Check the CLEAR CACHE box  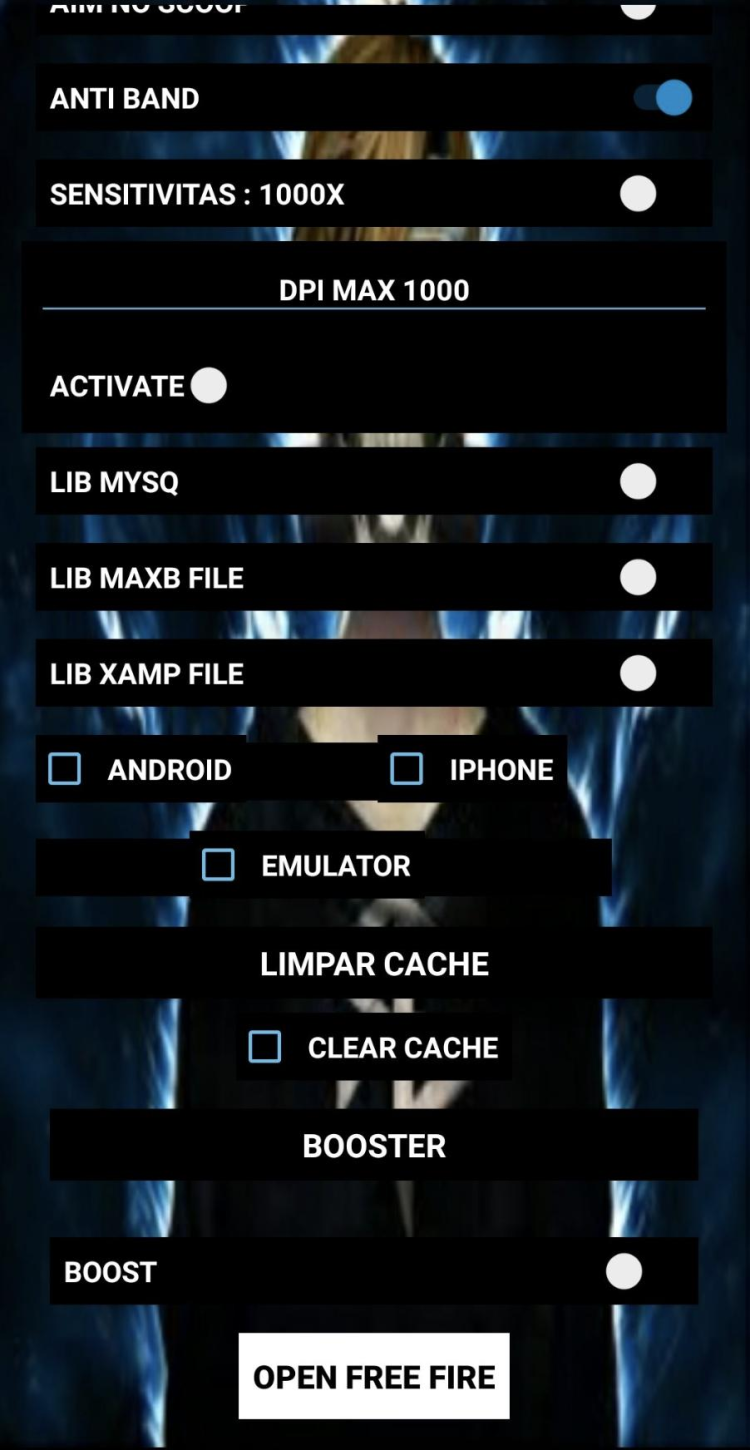(265, 1047)
